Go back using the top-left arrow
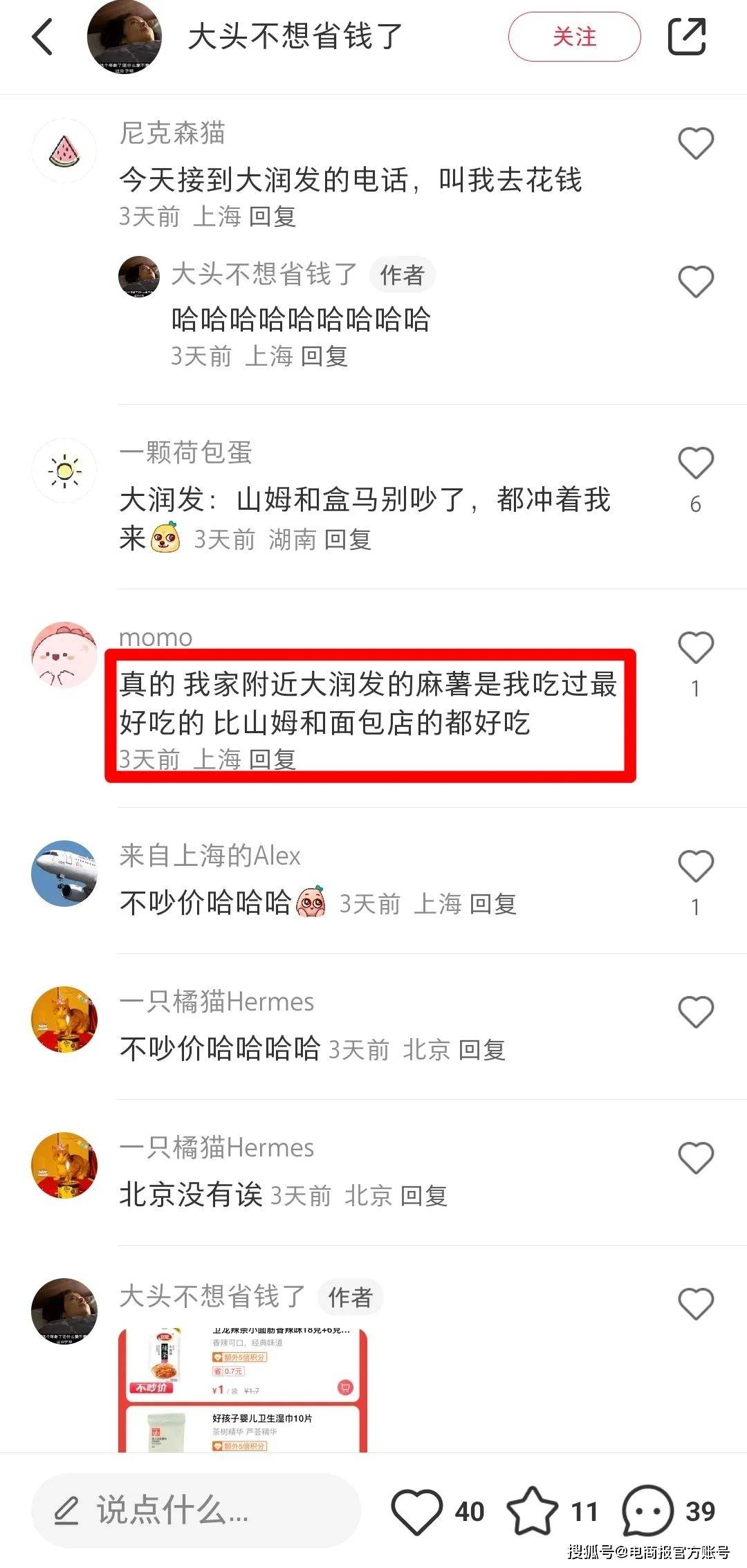747x1568 pixels. 43,37
